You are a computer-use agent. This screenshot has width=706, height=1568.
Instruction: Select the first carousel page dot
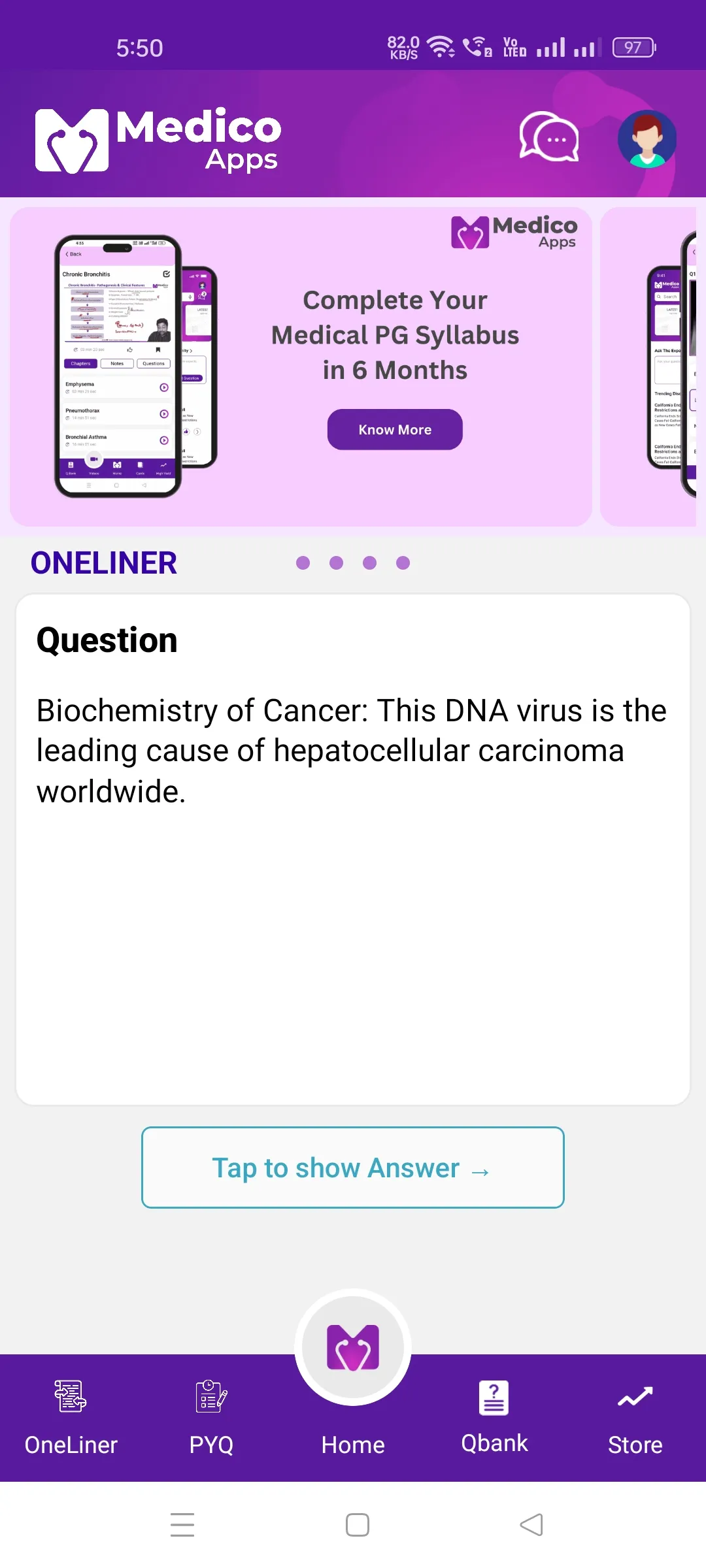pos(303,563)
